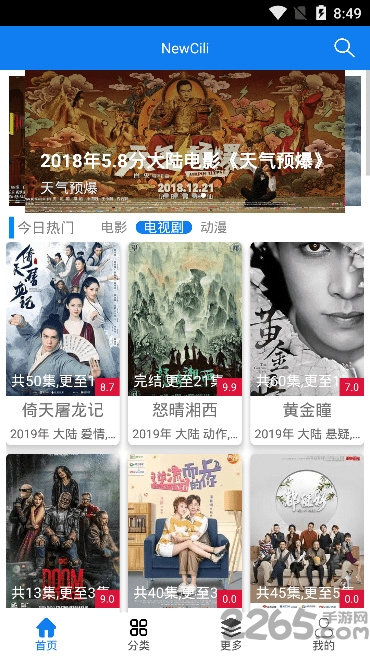Open the 天气预爆 banner
Screen dimensions: 370x657
[x=185, y=141]
